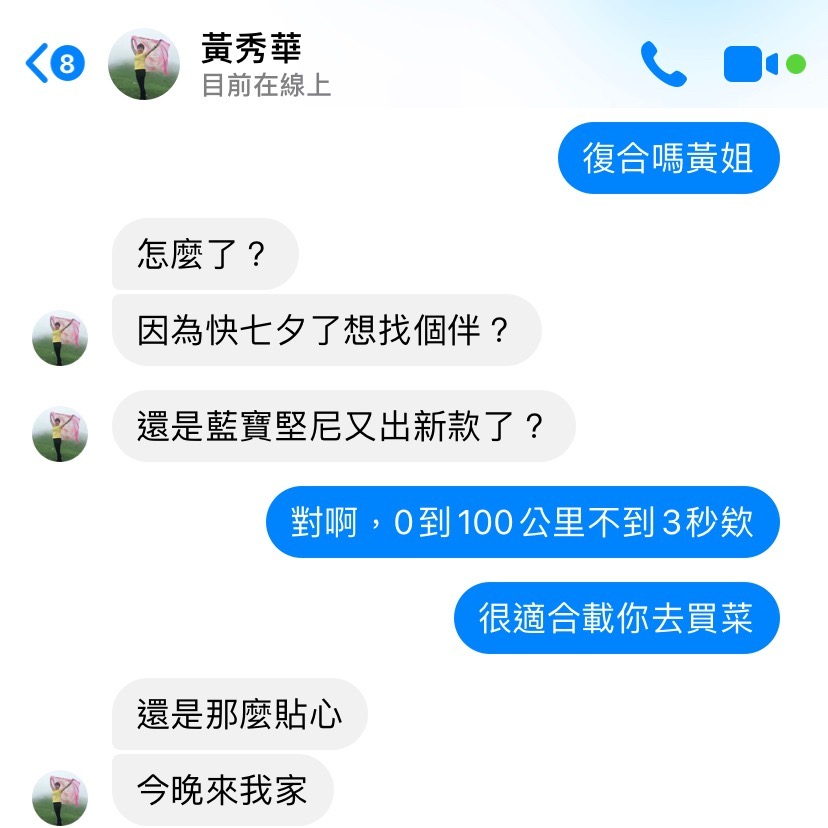Start a video call with 黃秀華
Viewport: 828px width, 828px height.
(750, 65)
